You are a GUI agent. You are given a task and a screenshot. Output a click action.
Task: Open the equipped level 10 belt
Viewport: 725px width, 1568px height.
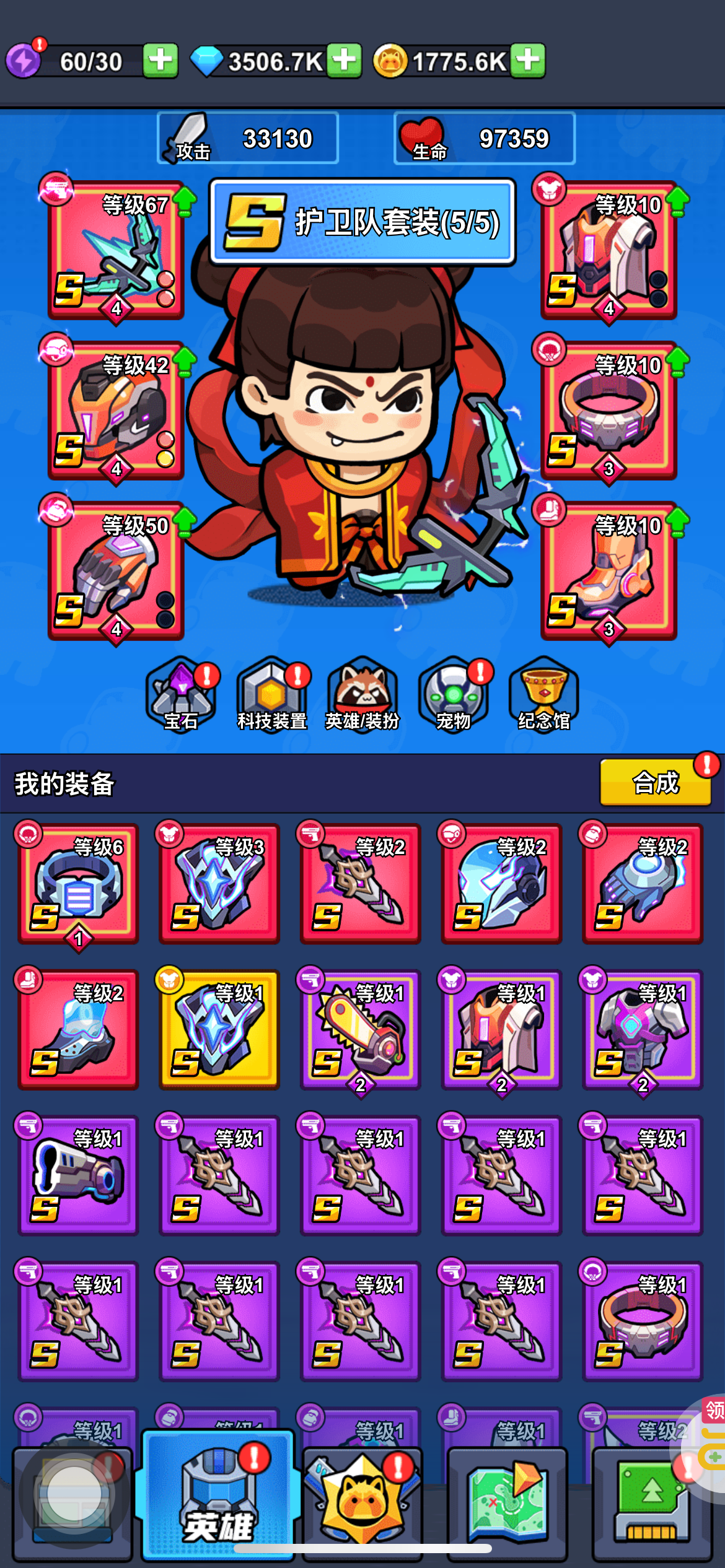pyautogui.click(x=609, y=411)
